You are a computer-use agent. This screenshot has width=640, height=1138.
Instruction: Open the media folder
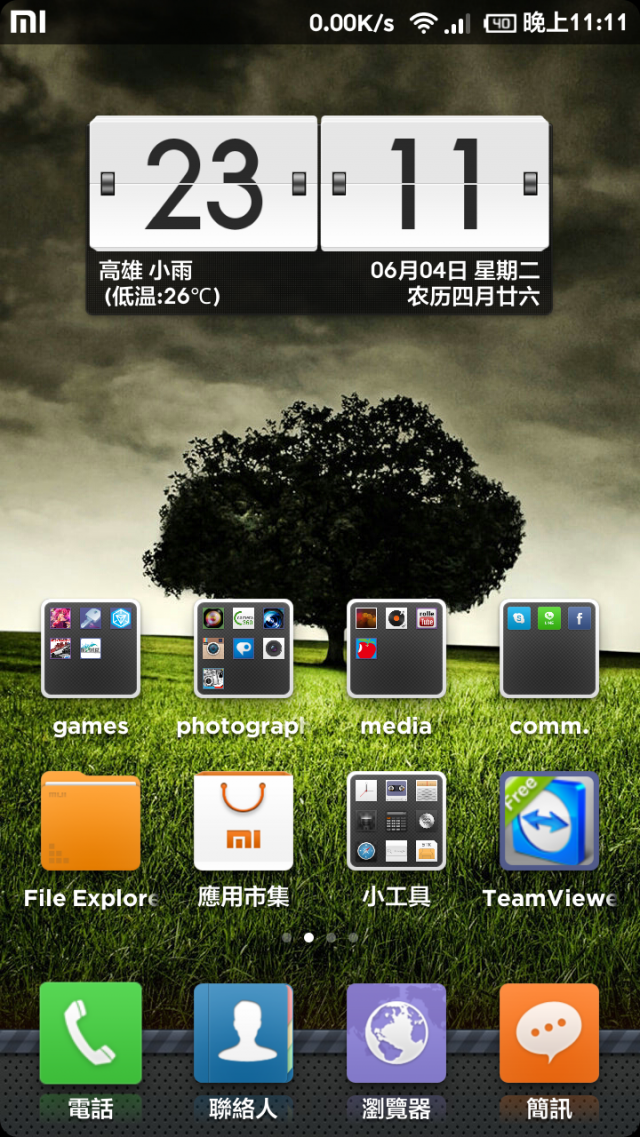point(396,648)
